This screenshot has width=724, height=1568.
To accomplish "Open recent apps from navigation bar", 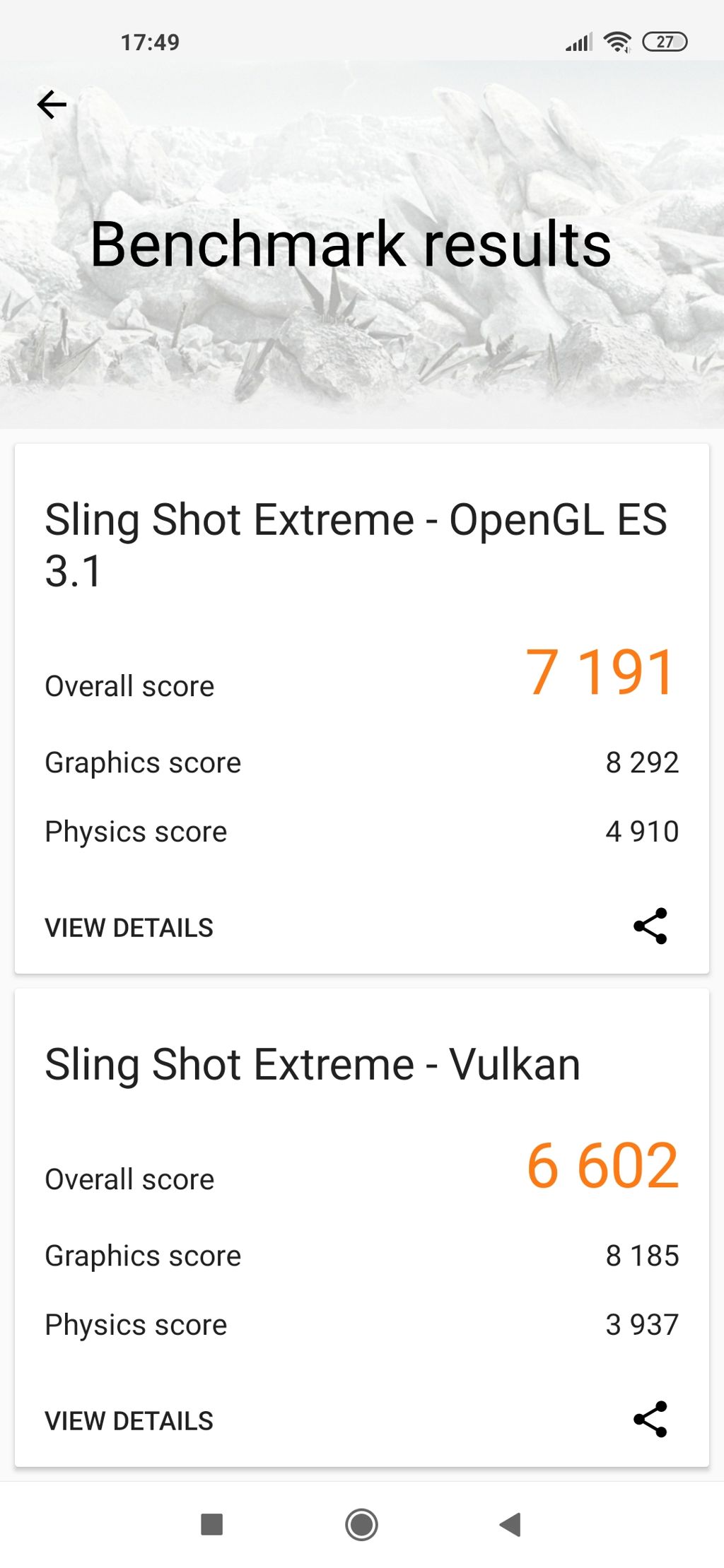I will [x=212, y=1524].
